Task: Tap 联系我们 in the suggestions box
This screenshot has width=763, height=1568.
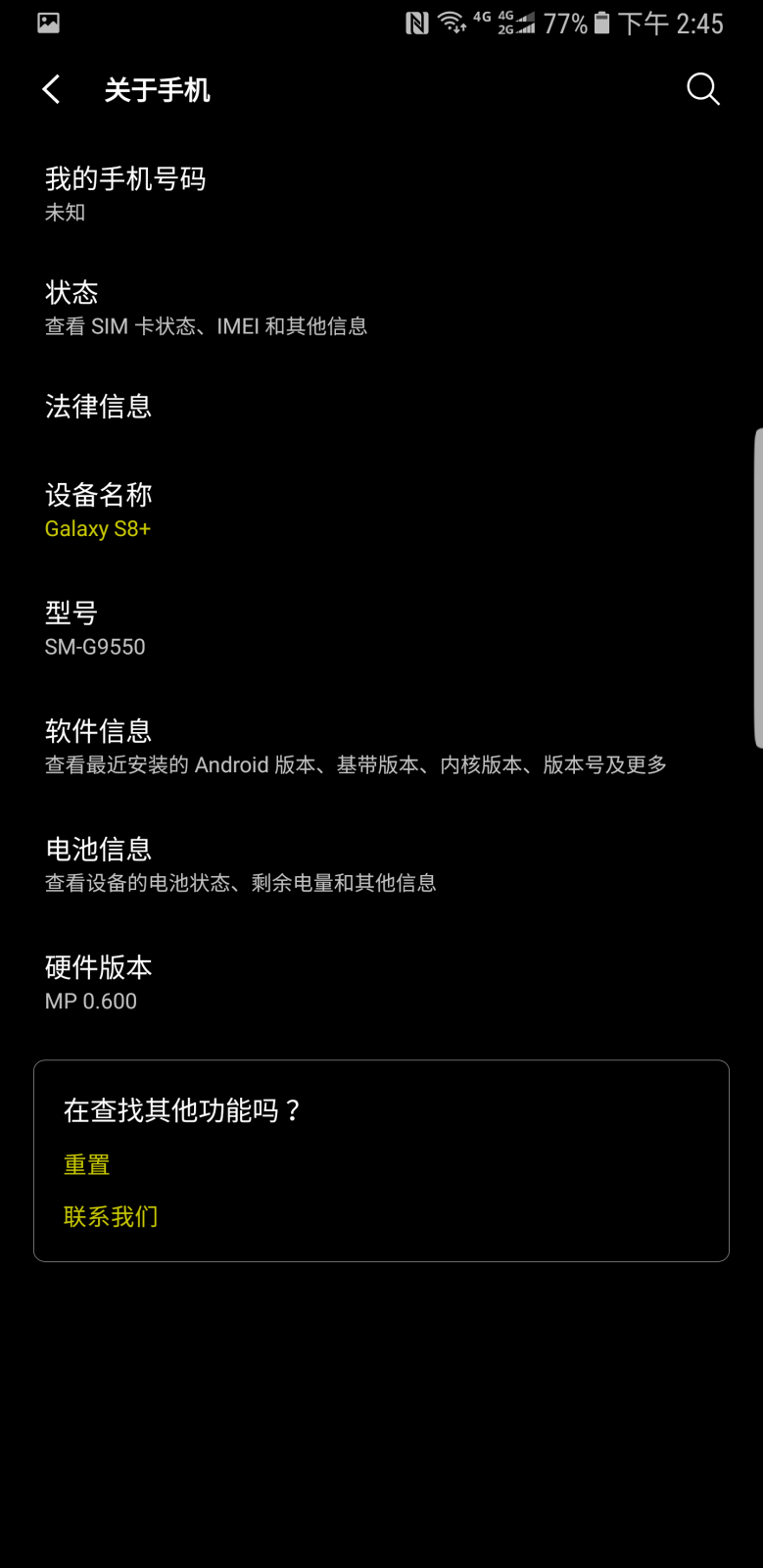Action: pos(111,1215)
